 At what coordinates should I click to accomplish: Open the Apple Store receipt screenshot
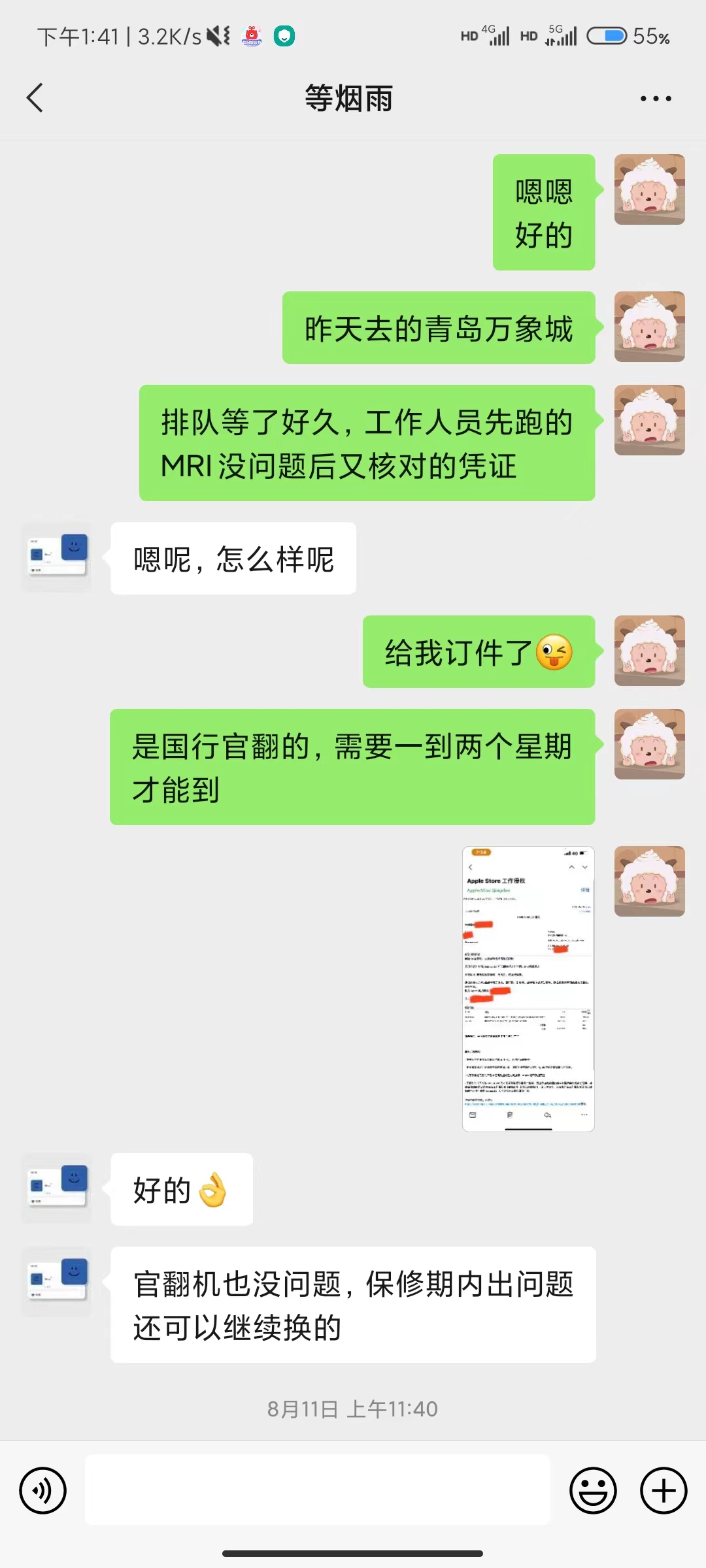pos(528,987)
